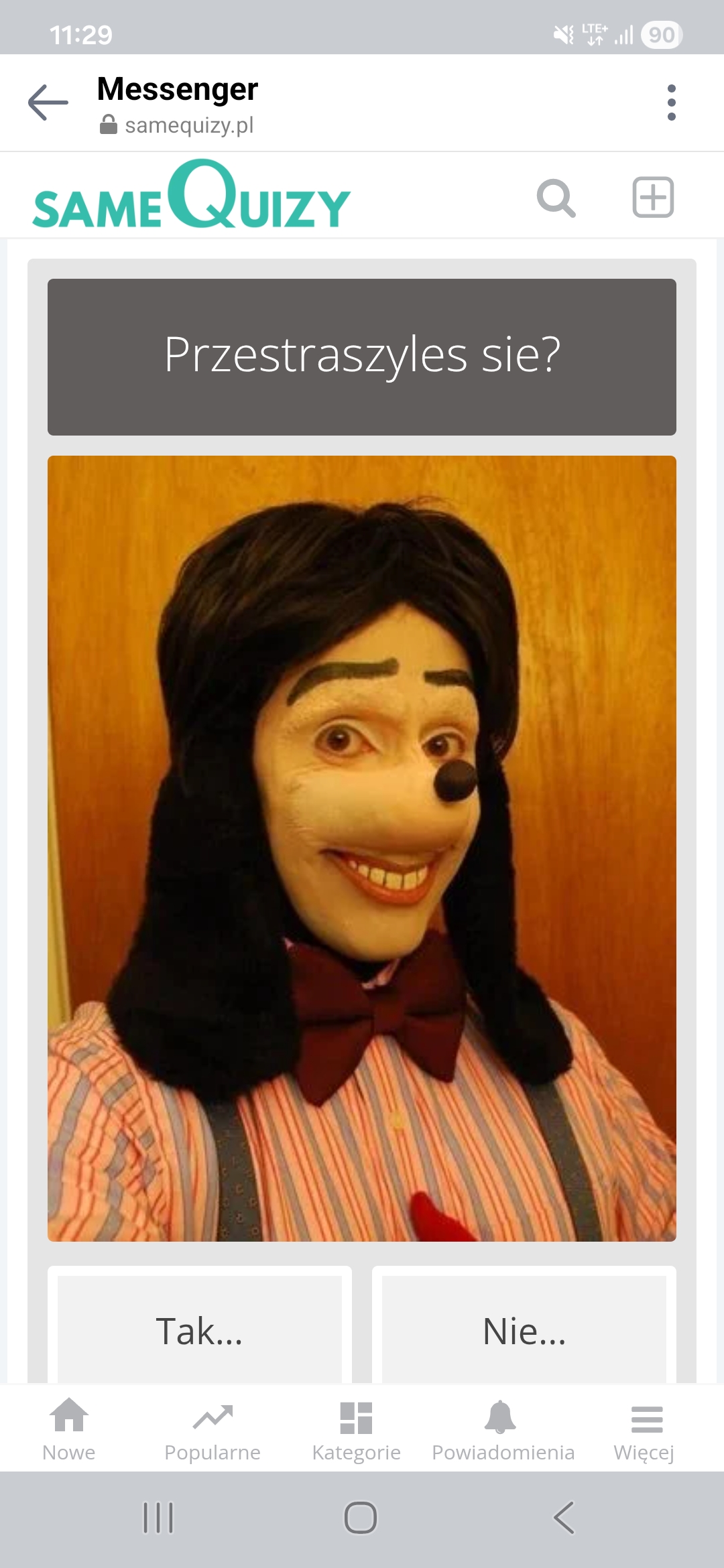Choose the "Nie..." answer
Screen dimensions: 724x1568
click(x=524, y=1330)
